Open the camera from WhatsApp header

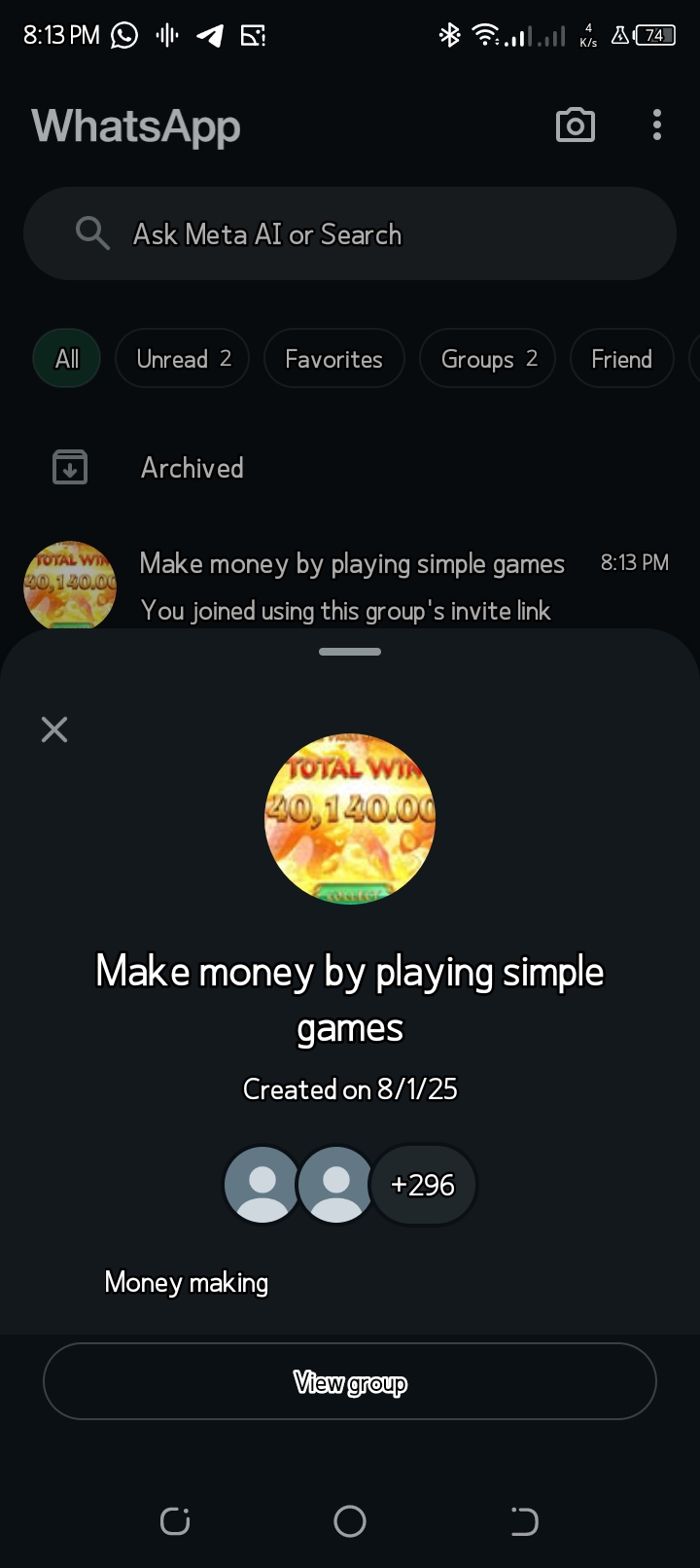[575, 125]
